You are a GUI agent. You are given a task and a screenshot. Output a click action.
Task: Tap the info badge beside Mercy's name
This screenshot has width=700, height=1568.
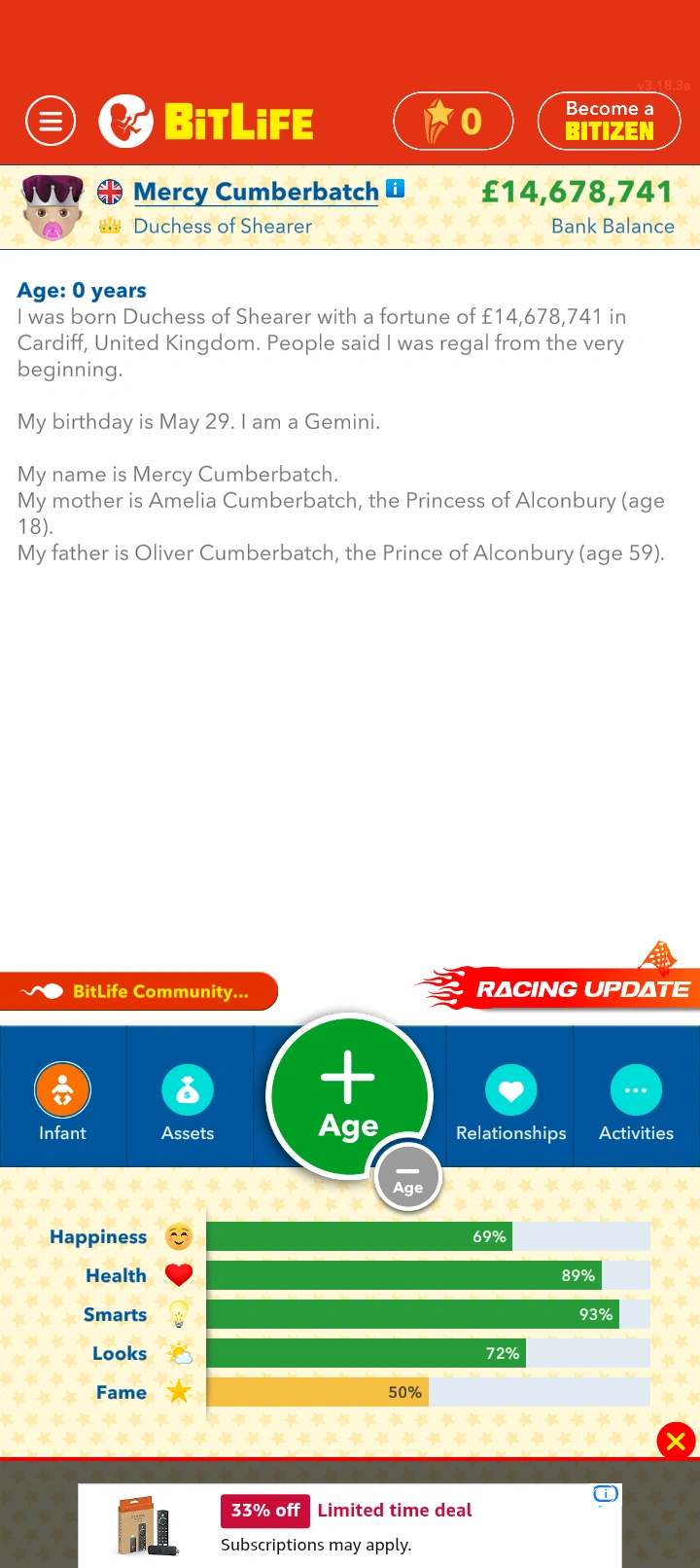[x=395, y=189]
